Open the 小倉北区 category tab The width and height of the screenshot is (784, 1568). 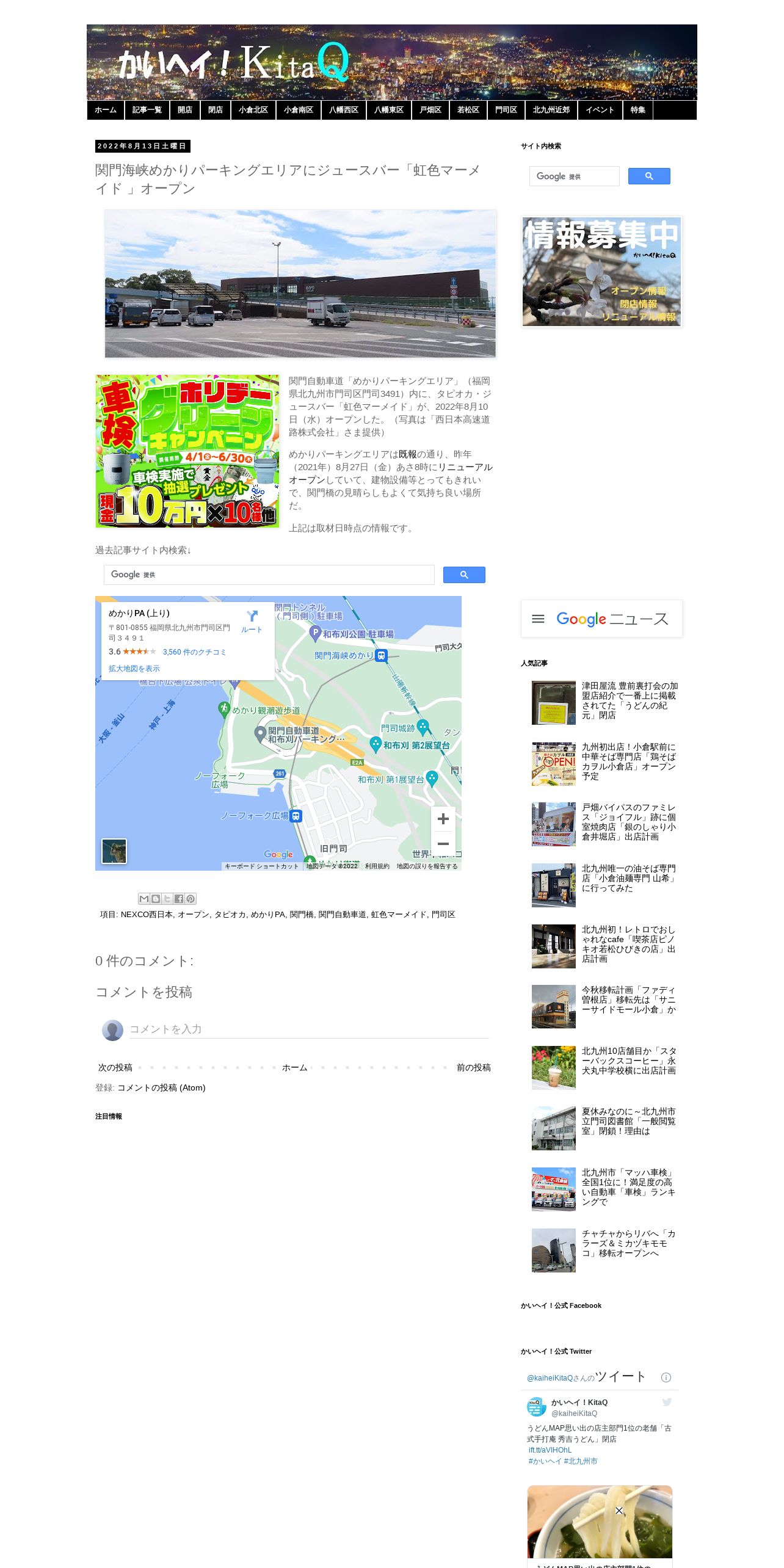point(253,110)
